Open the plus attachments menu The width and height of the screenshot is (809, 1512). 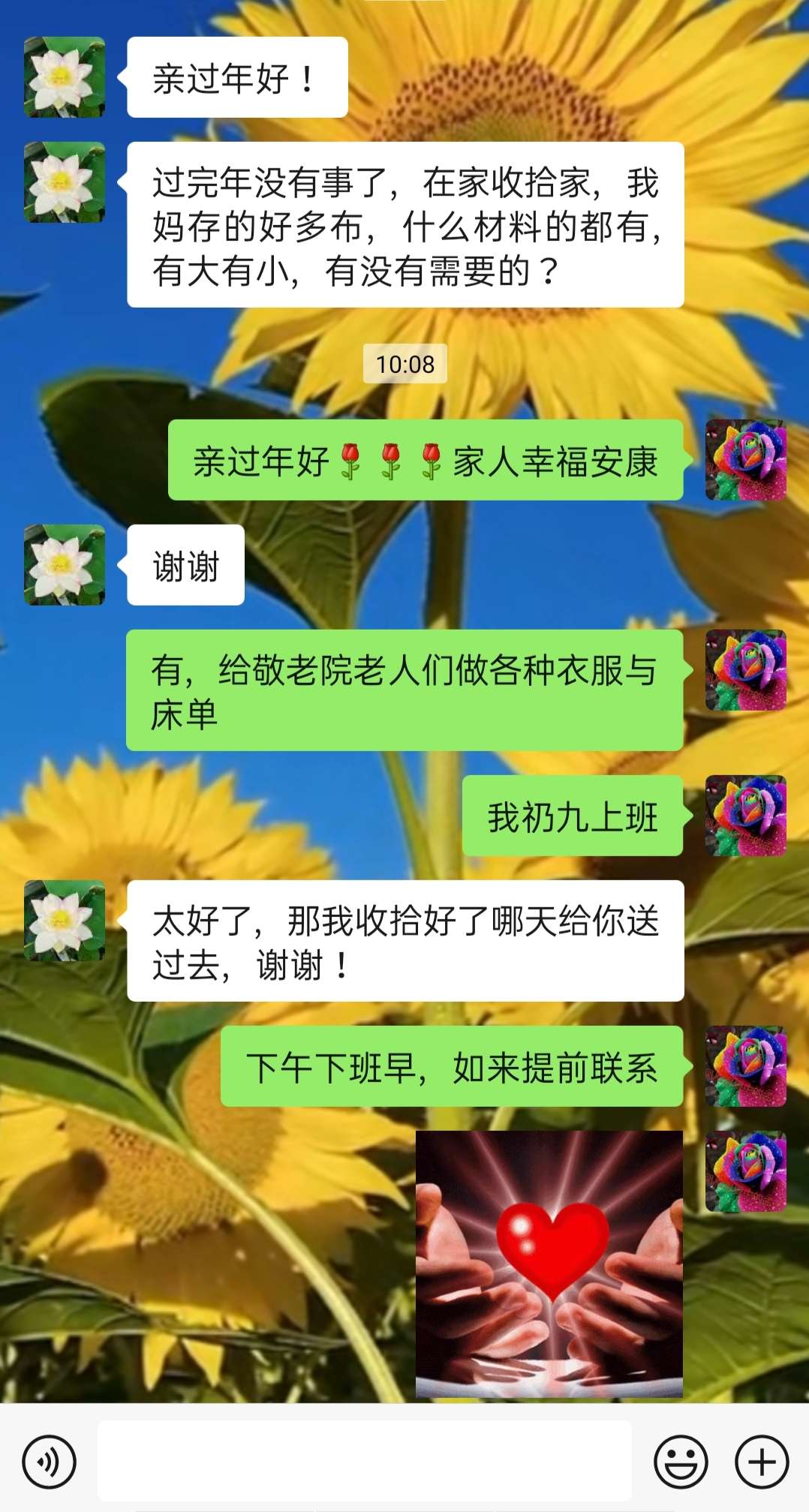coord(762,1462)
